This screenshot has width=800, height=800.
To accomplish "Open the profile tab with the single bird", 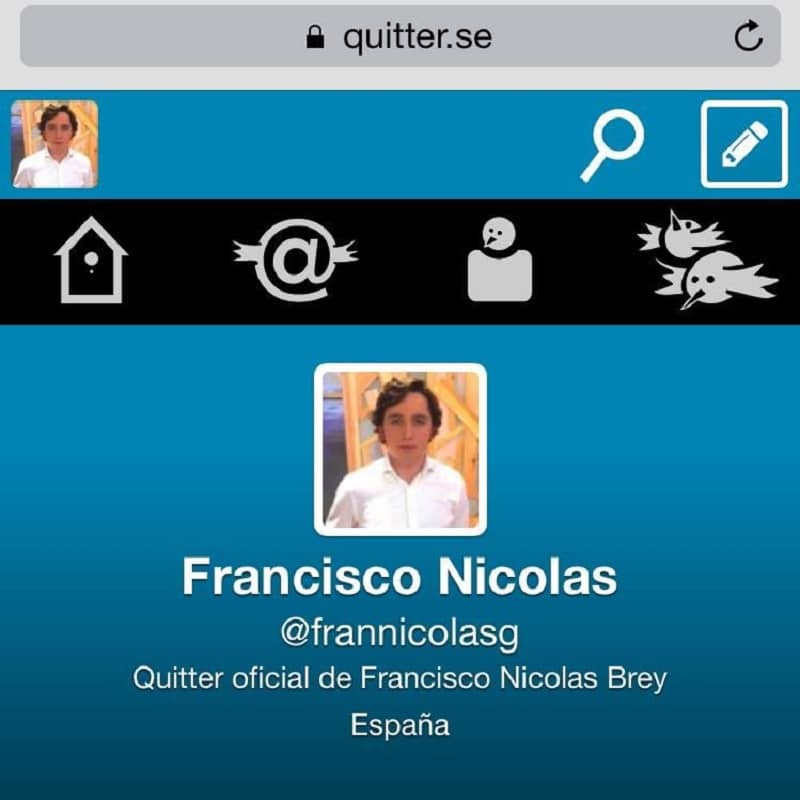I will click(499, 261).
